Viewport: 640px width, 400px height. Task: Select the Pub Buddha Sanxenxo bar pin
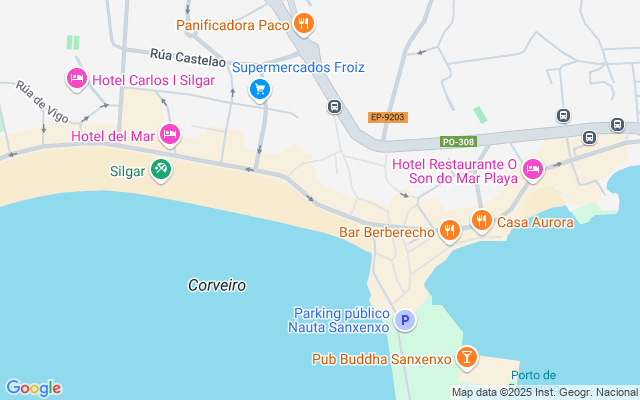[x=466, y=356]
